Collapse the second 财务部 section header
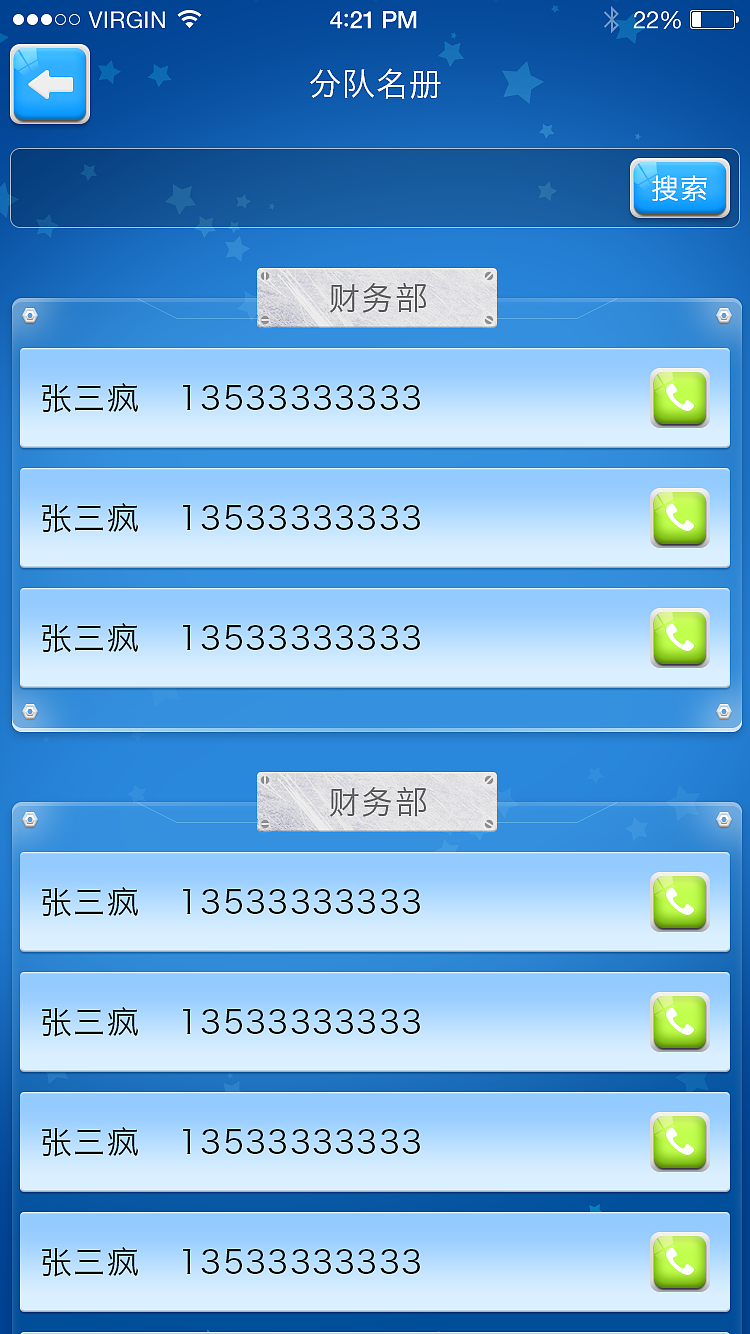Viewport: 750px width, 1334px height. tap(376, 801)
